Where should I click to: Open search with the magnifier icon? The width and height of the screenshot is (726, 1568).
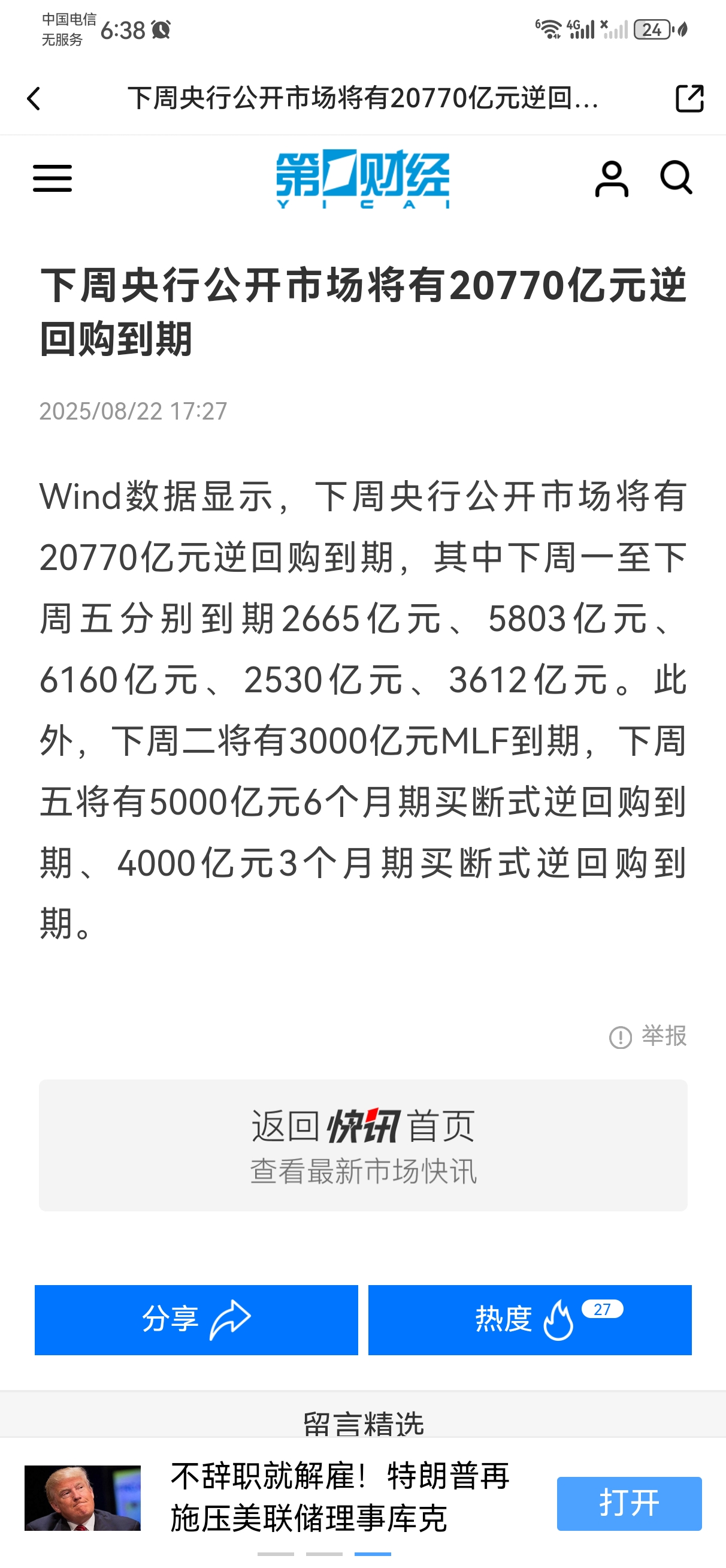676,178
